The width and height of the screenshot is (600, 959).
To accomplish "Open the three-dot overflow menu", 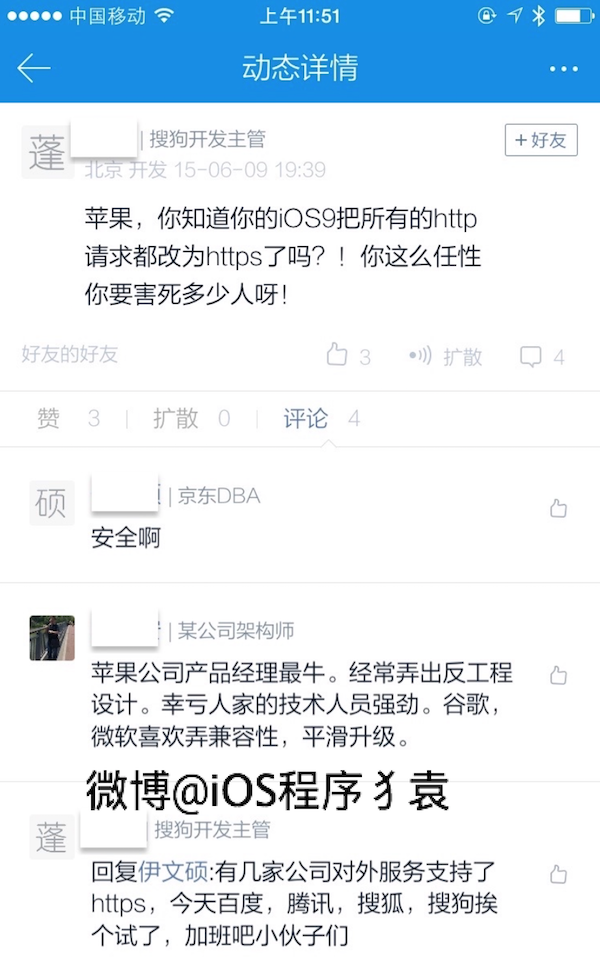I will coord(563,69).
